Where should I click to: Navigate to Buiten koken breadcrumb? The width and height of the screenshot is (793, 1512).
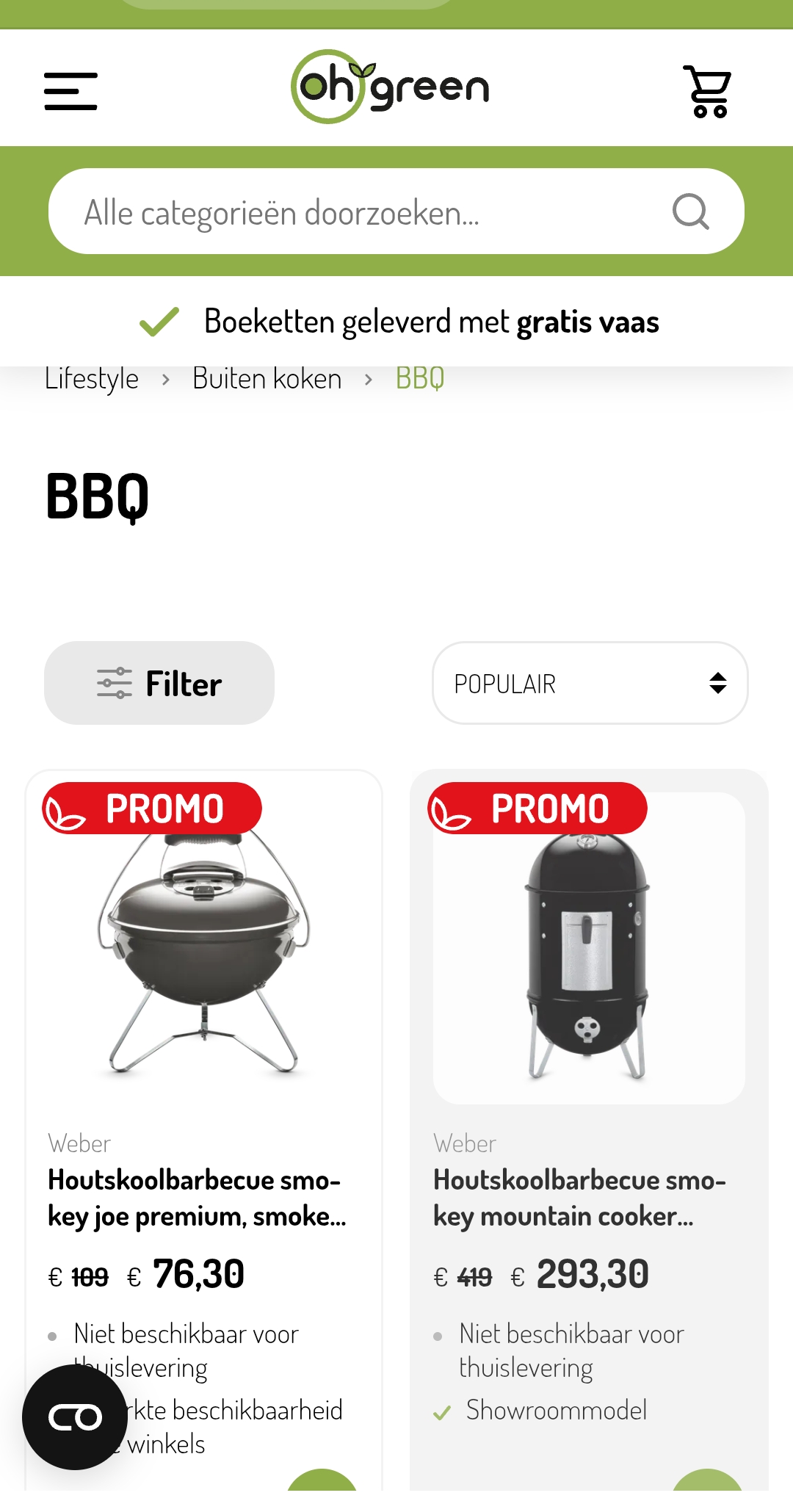point(266,377)
